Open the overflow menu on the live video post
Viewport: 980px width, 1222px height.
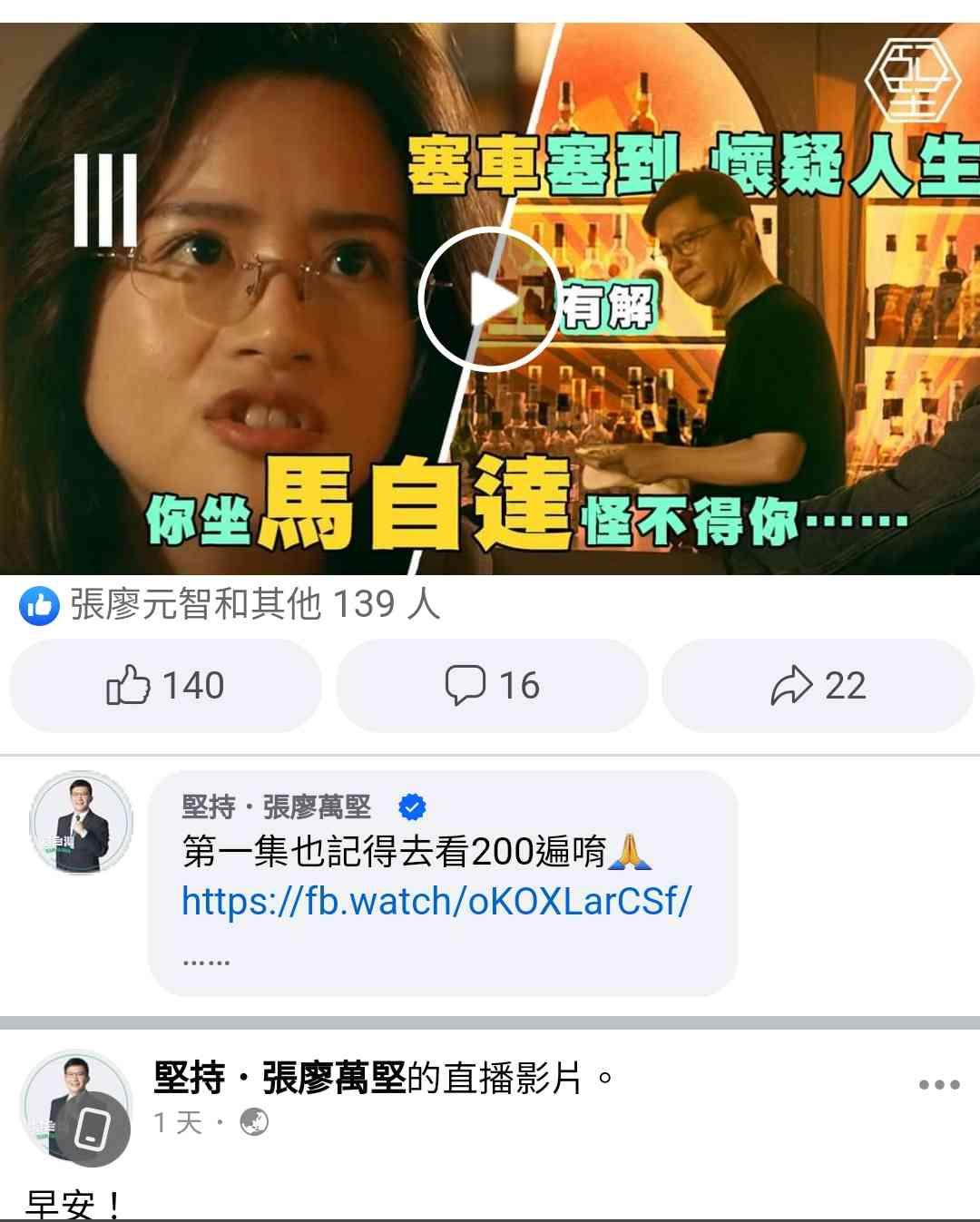pos(938,1084)
